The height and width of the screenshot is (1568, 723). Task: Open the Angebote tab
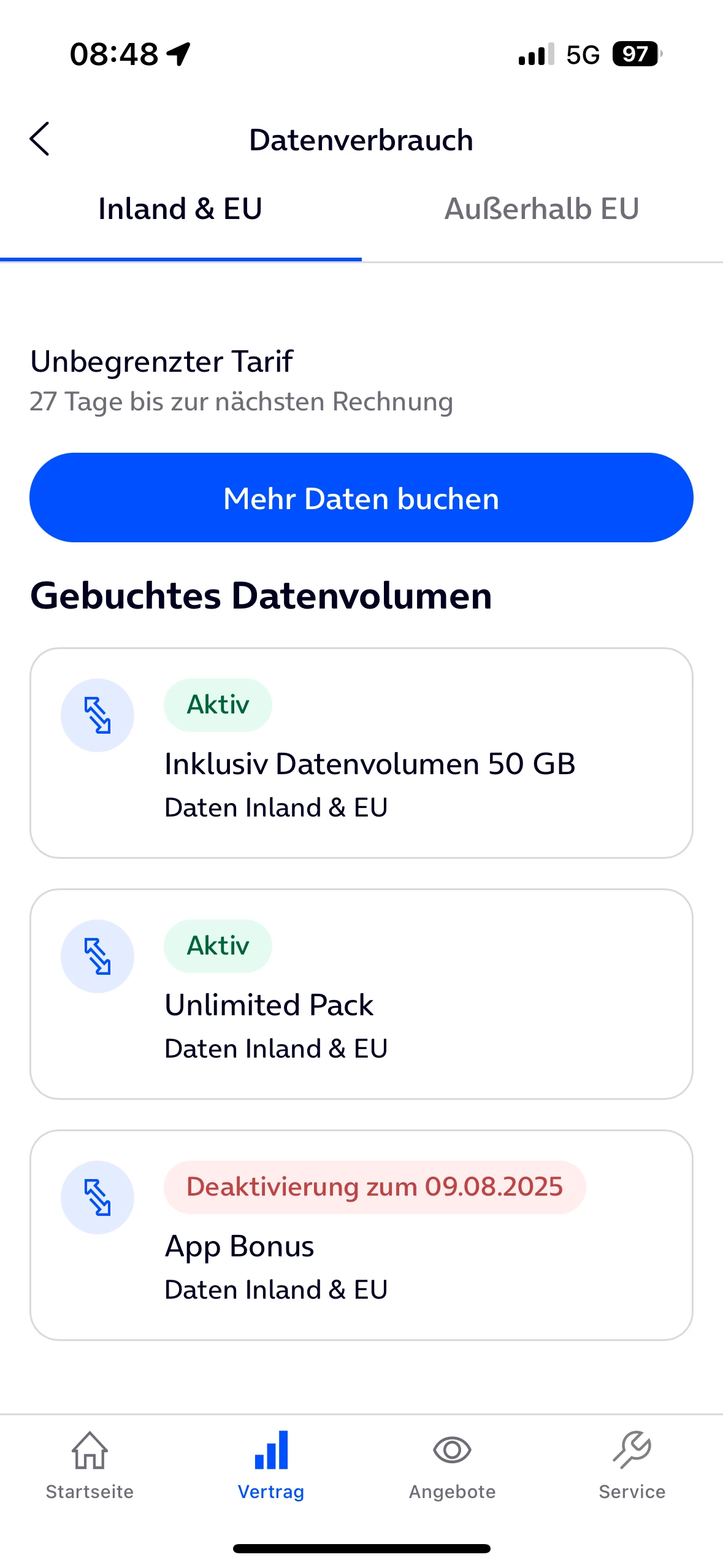[452, 1465]
